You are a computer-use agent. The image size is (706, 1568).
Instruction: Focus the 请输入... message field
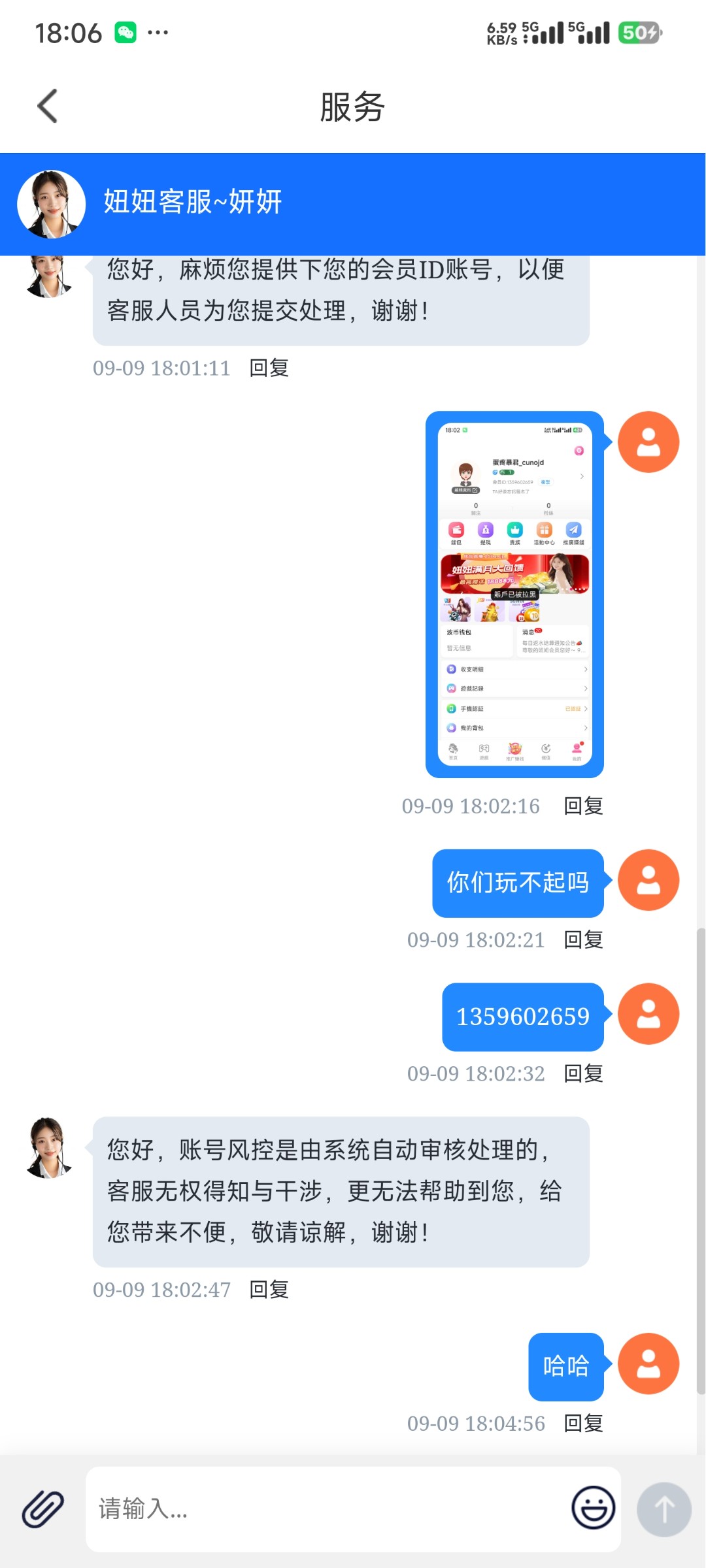pos(327,1509)
